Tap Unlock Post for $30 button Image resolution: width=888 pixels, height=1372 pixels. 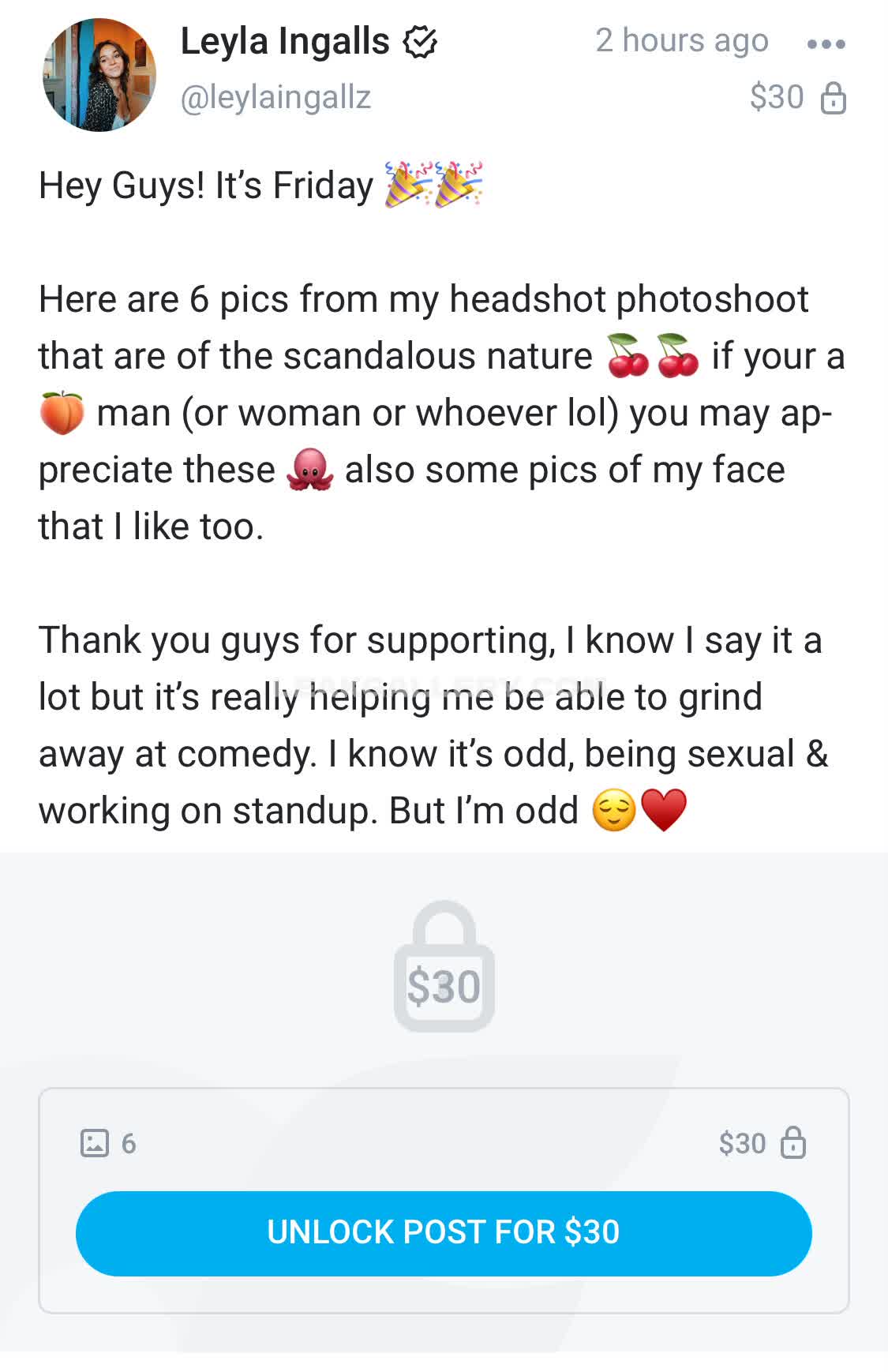point(444,1233)
